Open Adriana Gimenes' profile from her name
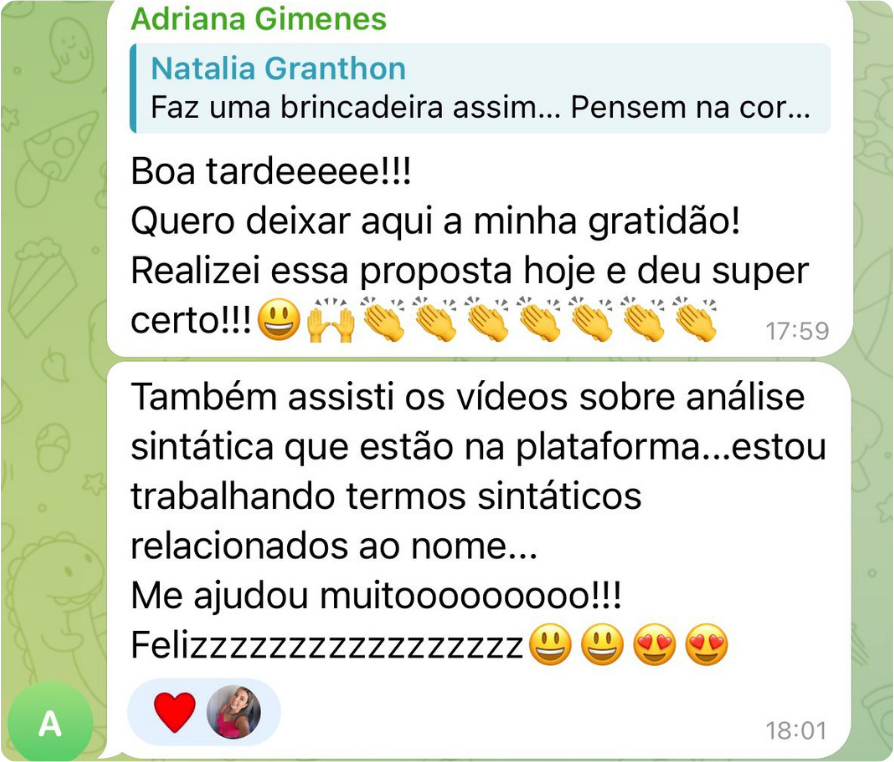Screen dimensions: 894x762 click(x=258, y=19)
